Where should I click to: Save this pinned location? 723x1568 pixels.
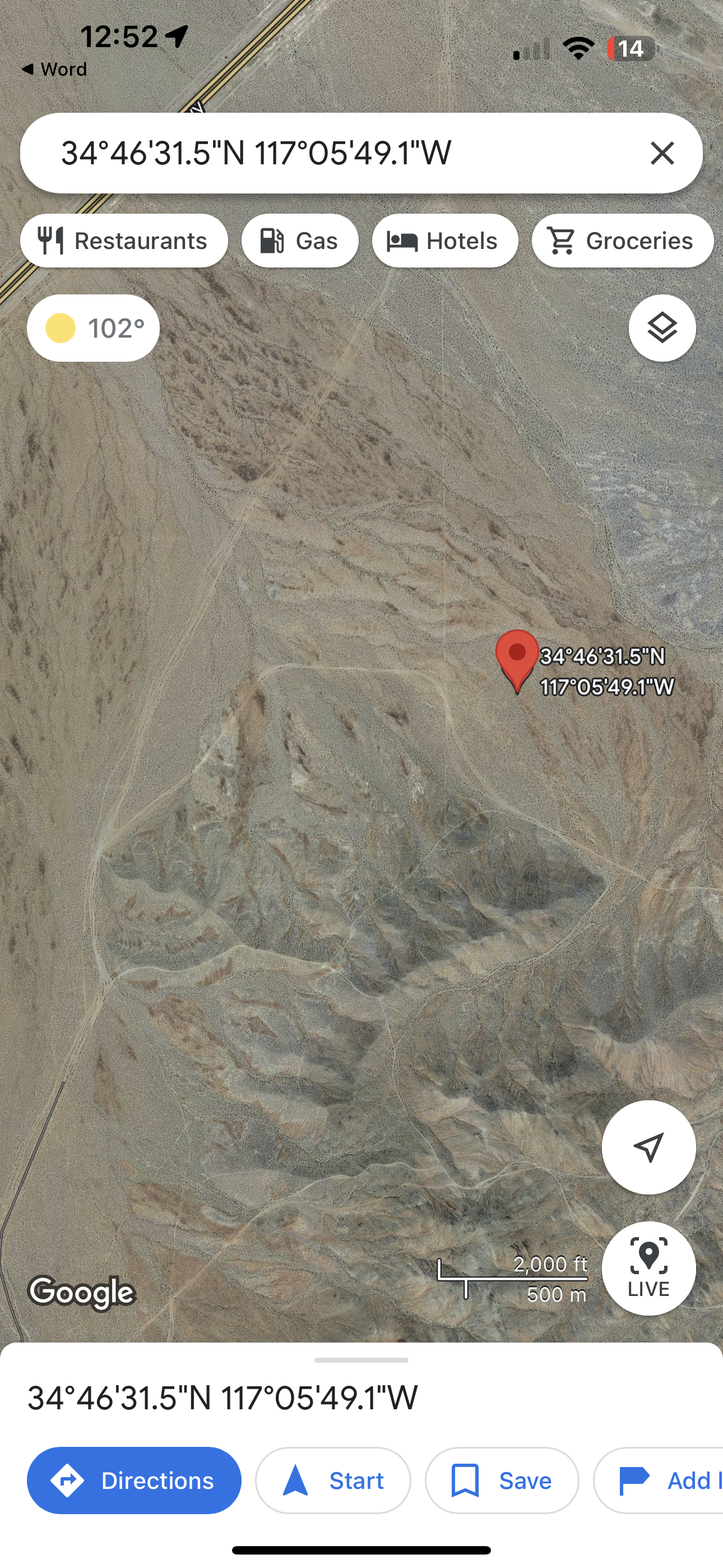[x=502, y=1481]
